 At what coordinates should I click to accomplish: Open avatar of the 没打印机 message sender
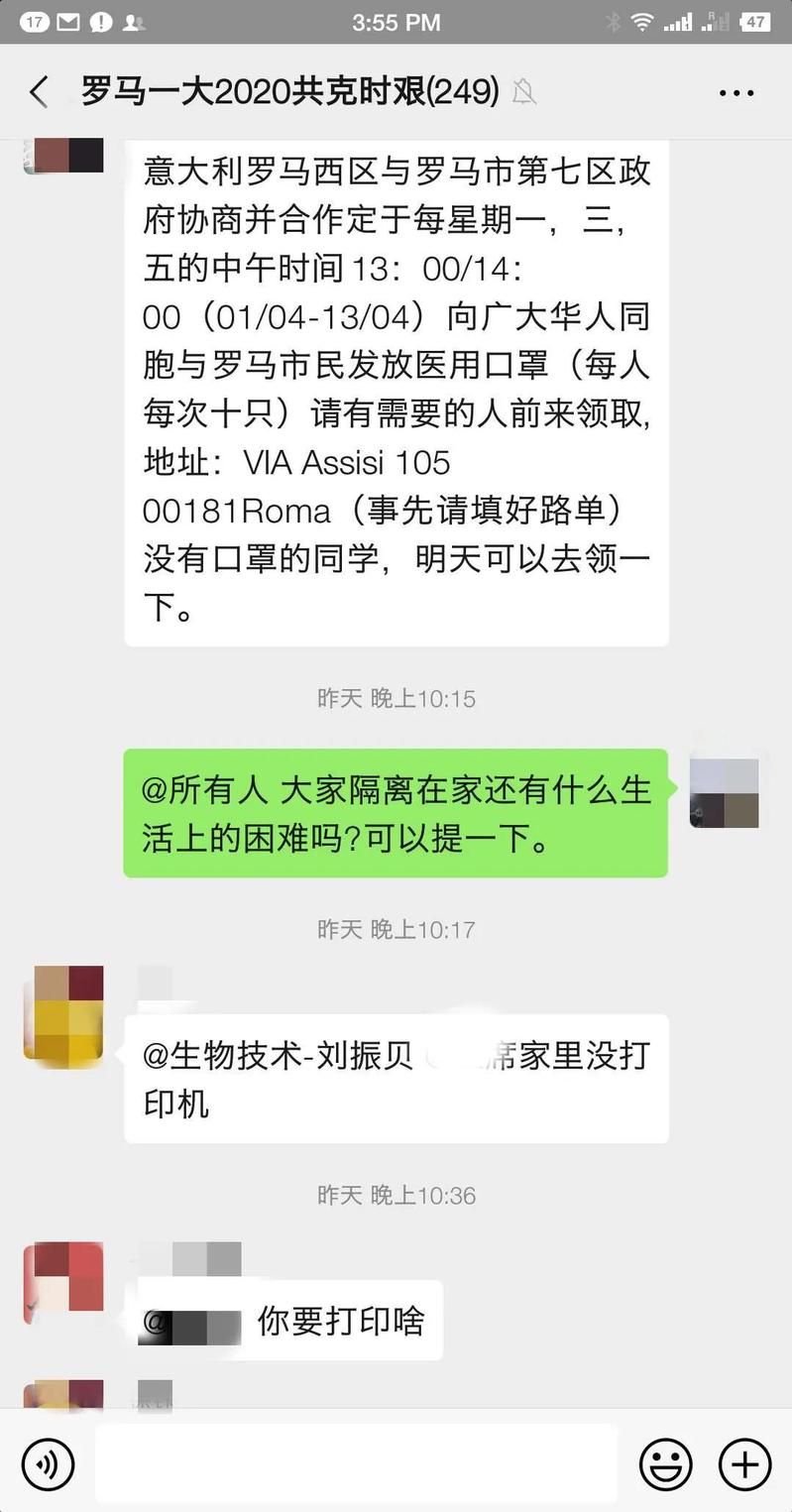pos(63,1011)
